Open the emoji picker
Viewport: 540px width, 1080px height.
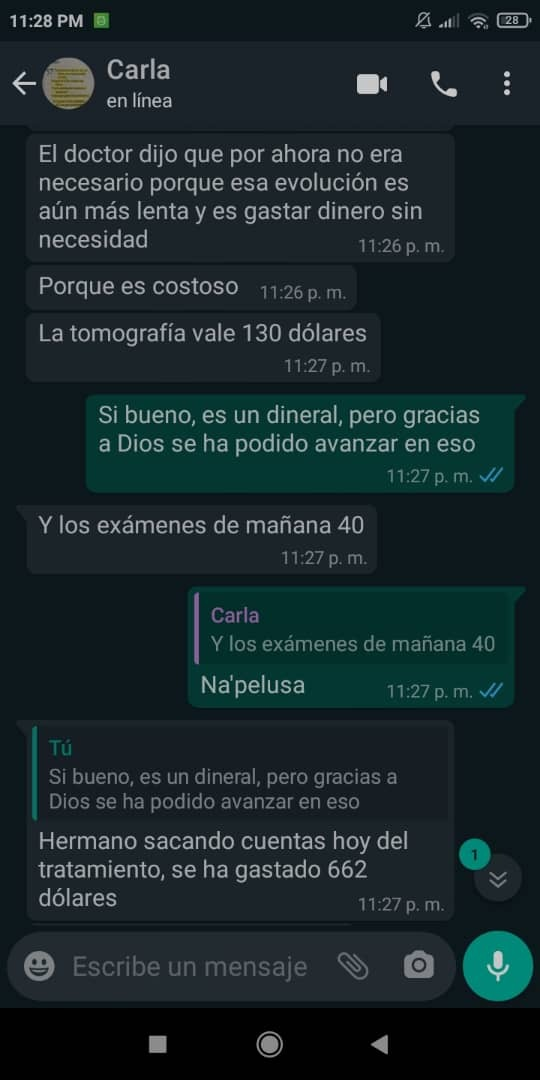[x=39, y=966]
